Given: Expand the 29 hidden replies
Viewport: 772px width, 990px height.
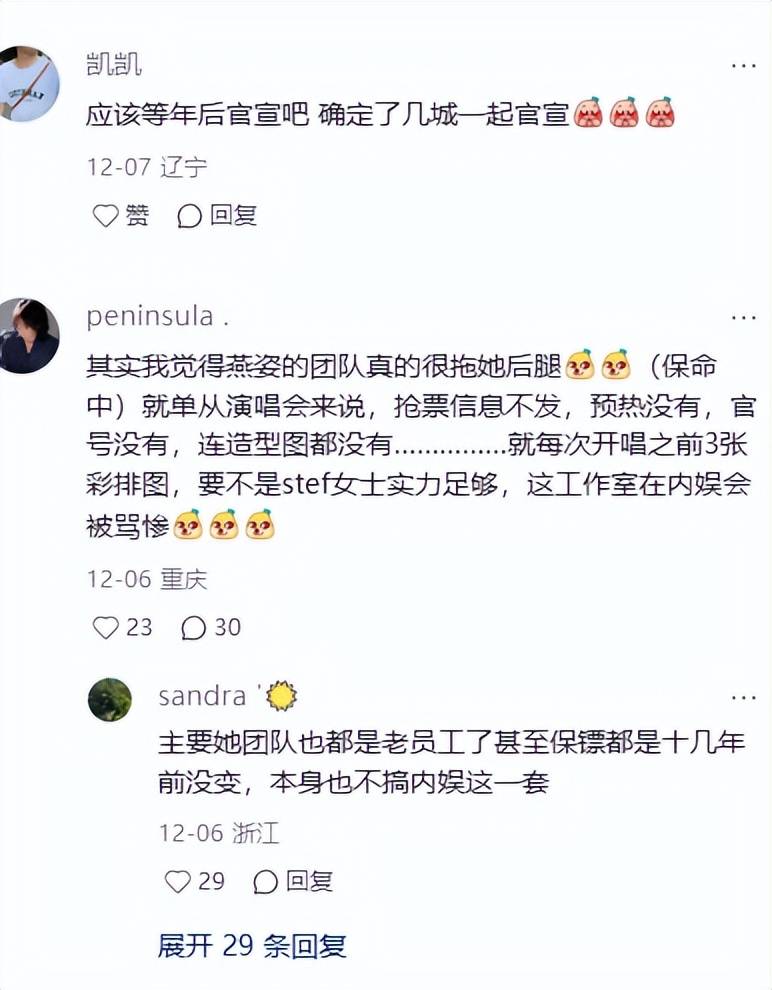Looking at the screenshot, I should tap(252, 945).
